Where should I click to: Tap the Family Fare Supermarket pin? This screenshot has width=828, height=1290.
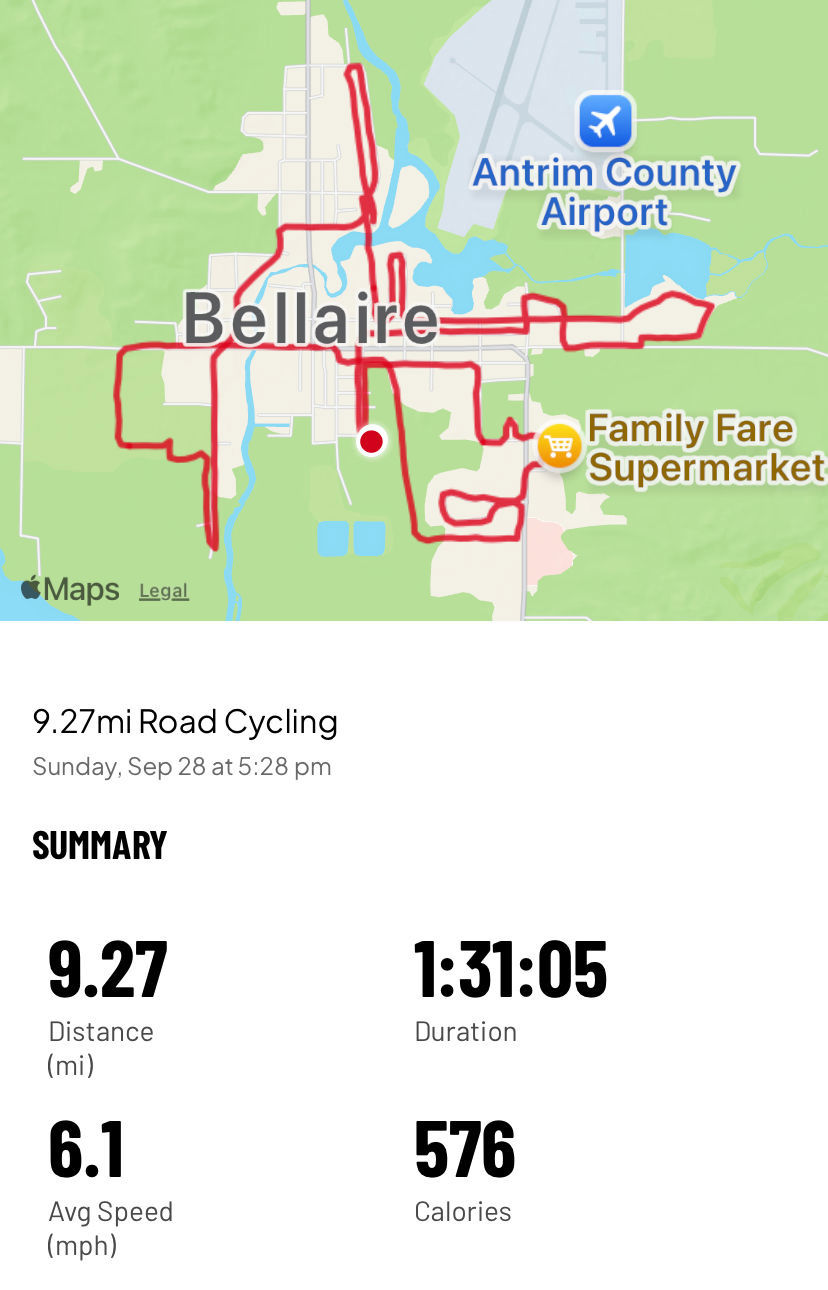[x=559, y=446]
